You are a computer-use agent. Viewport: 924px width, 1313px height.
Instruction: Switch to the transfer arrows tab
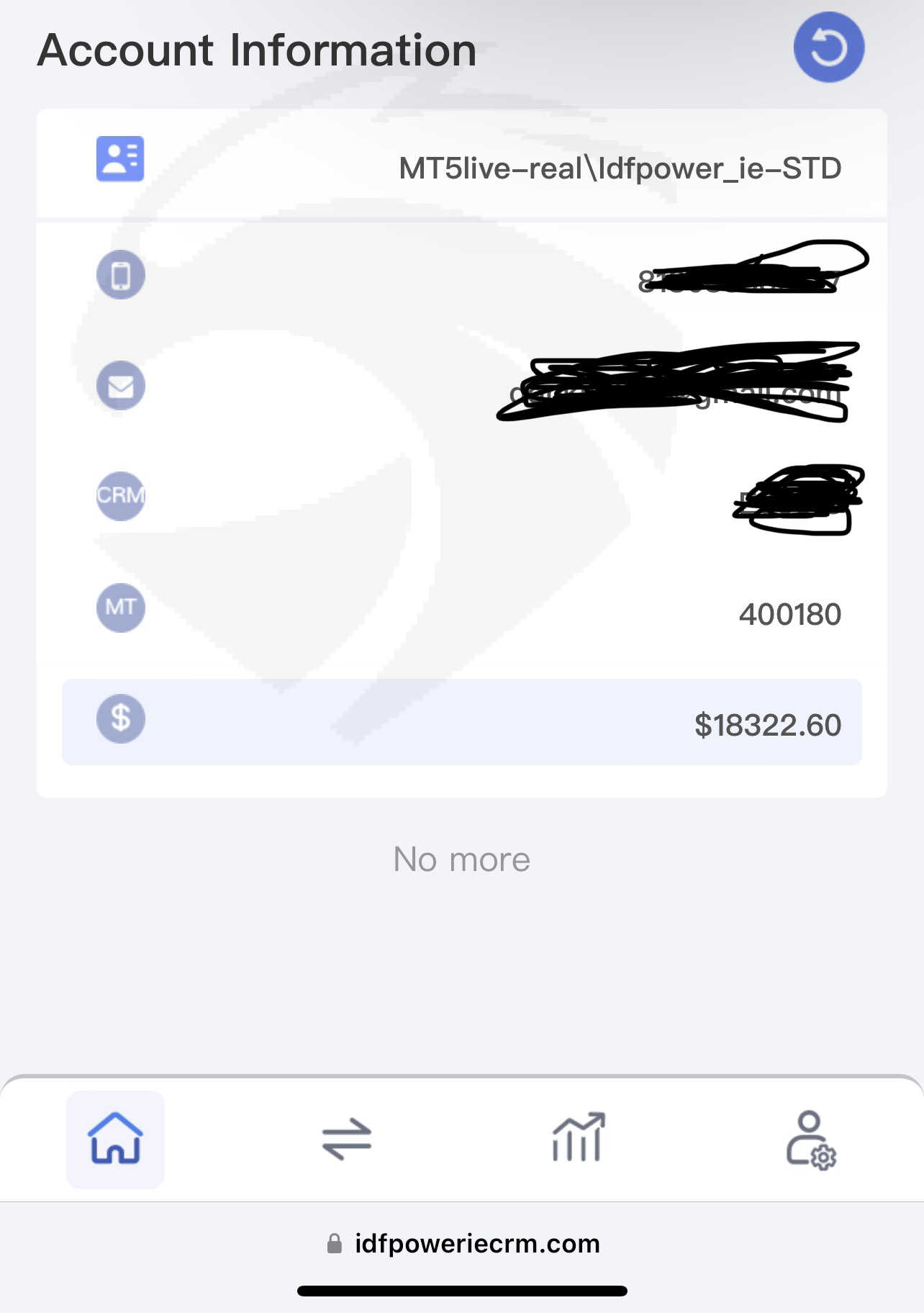(347, 1139)
